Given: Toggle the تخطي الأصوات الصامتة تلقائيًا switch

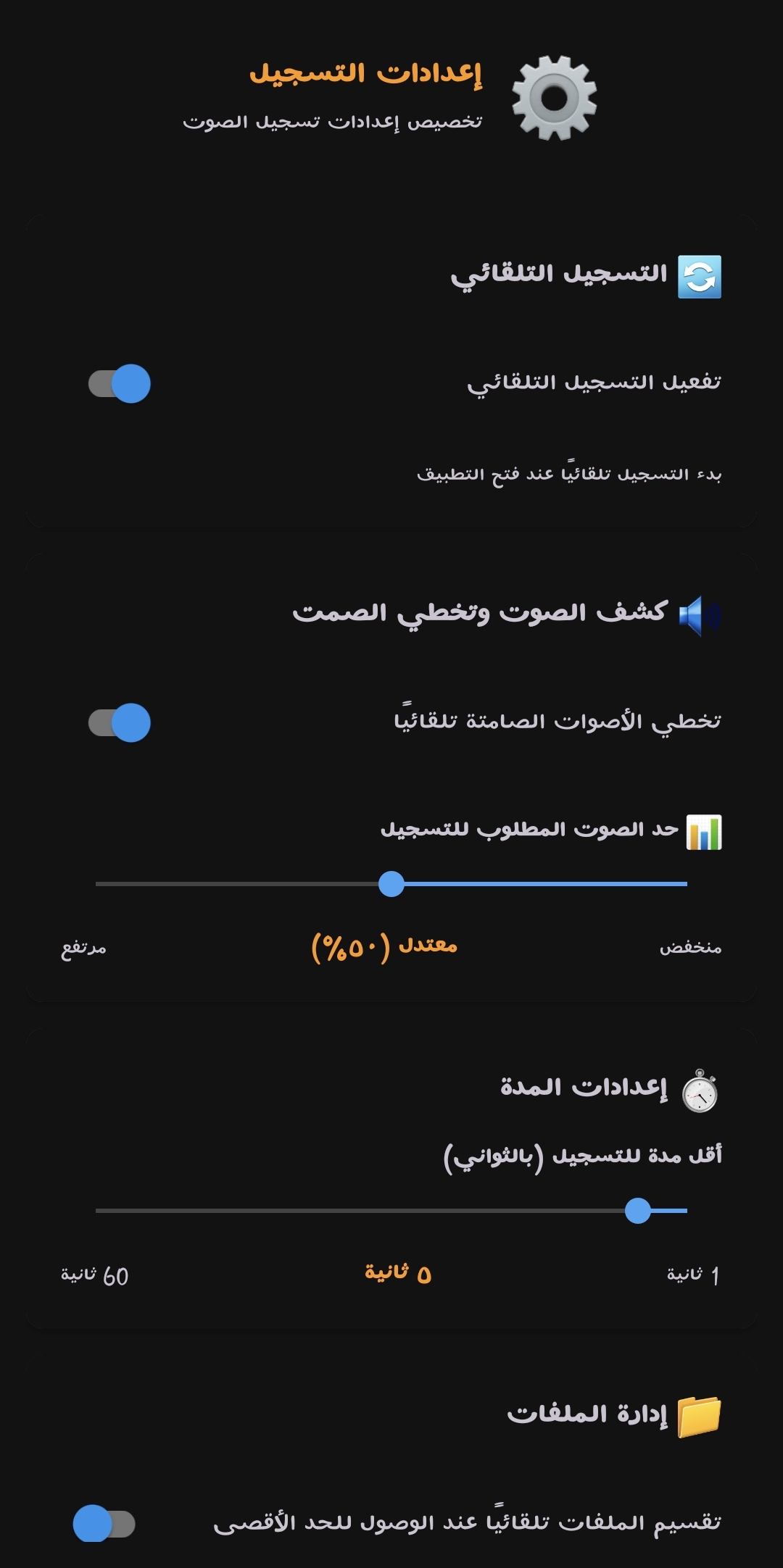Looking at the screenshot, I should [x=120, y=722].
